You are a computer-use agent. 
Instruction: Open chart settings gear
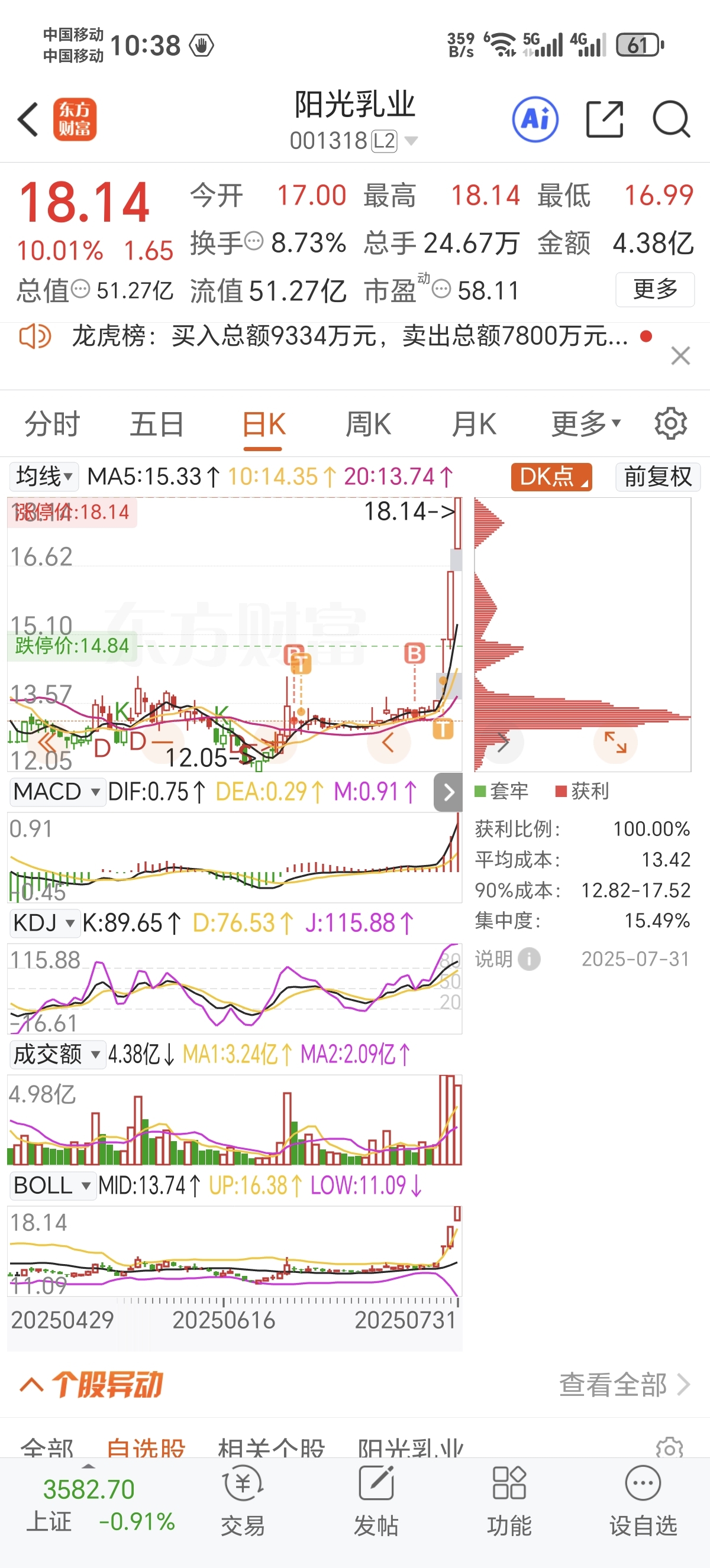point(671,424)
